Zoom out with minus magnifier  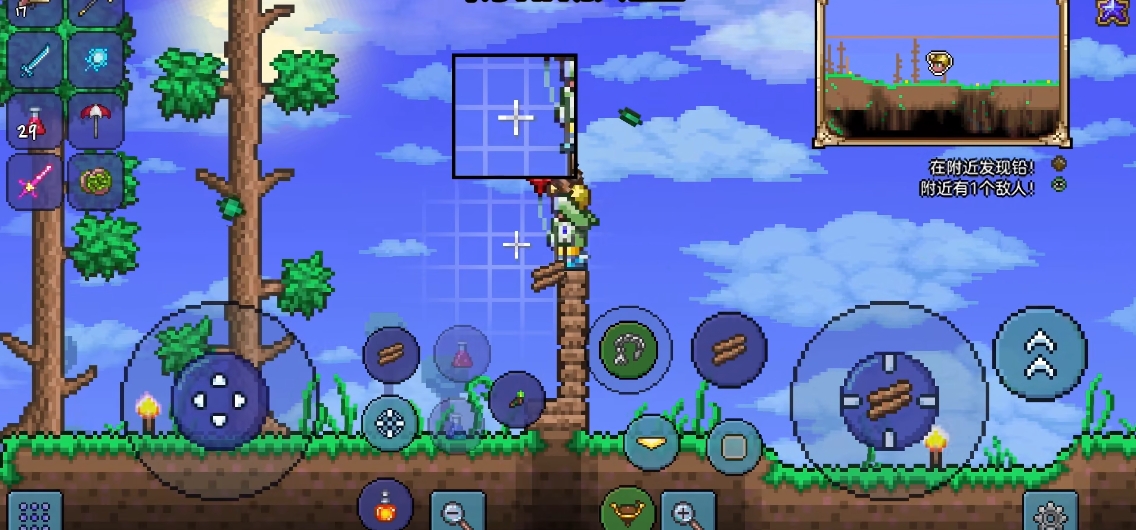[x=457, y=513]
